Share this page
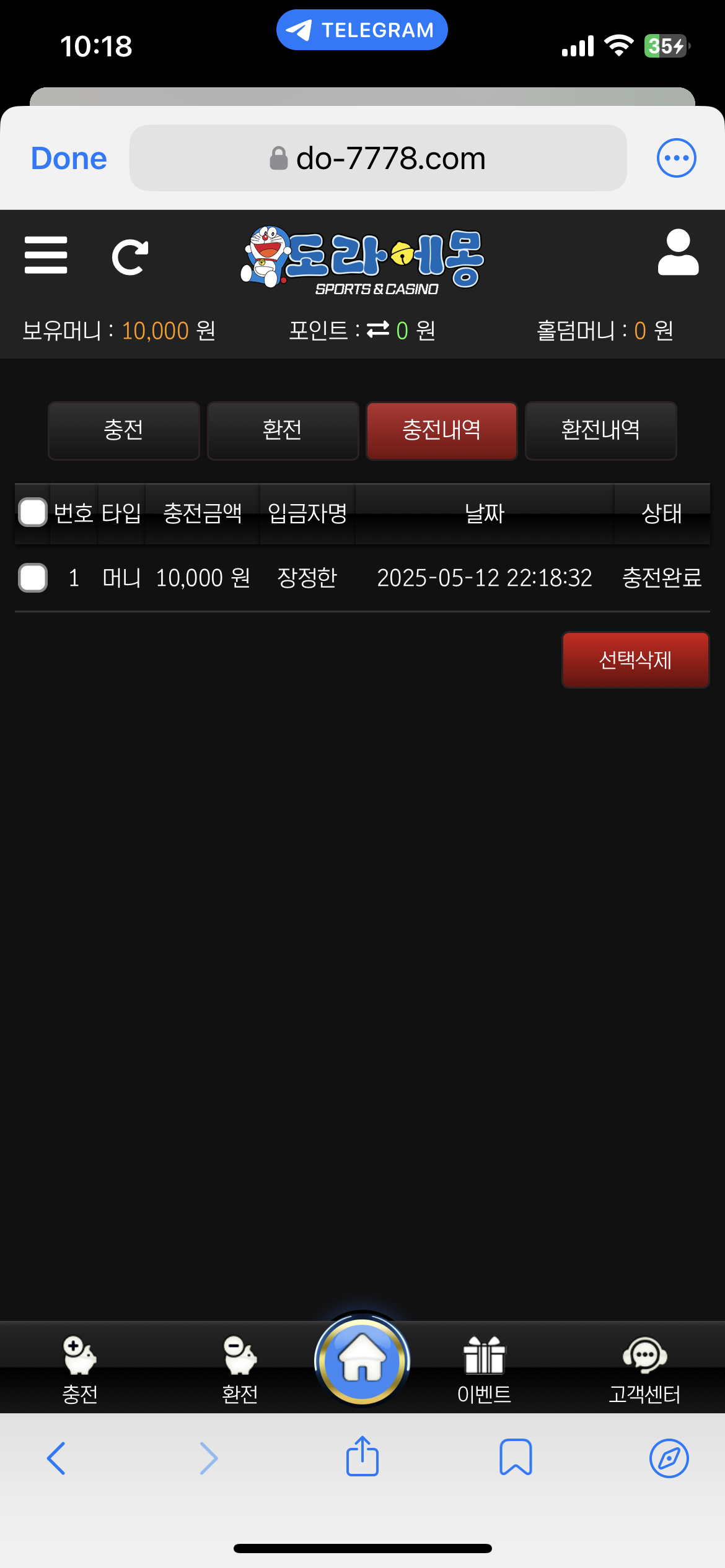 [362, 1457]
